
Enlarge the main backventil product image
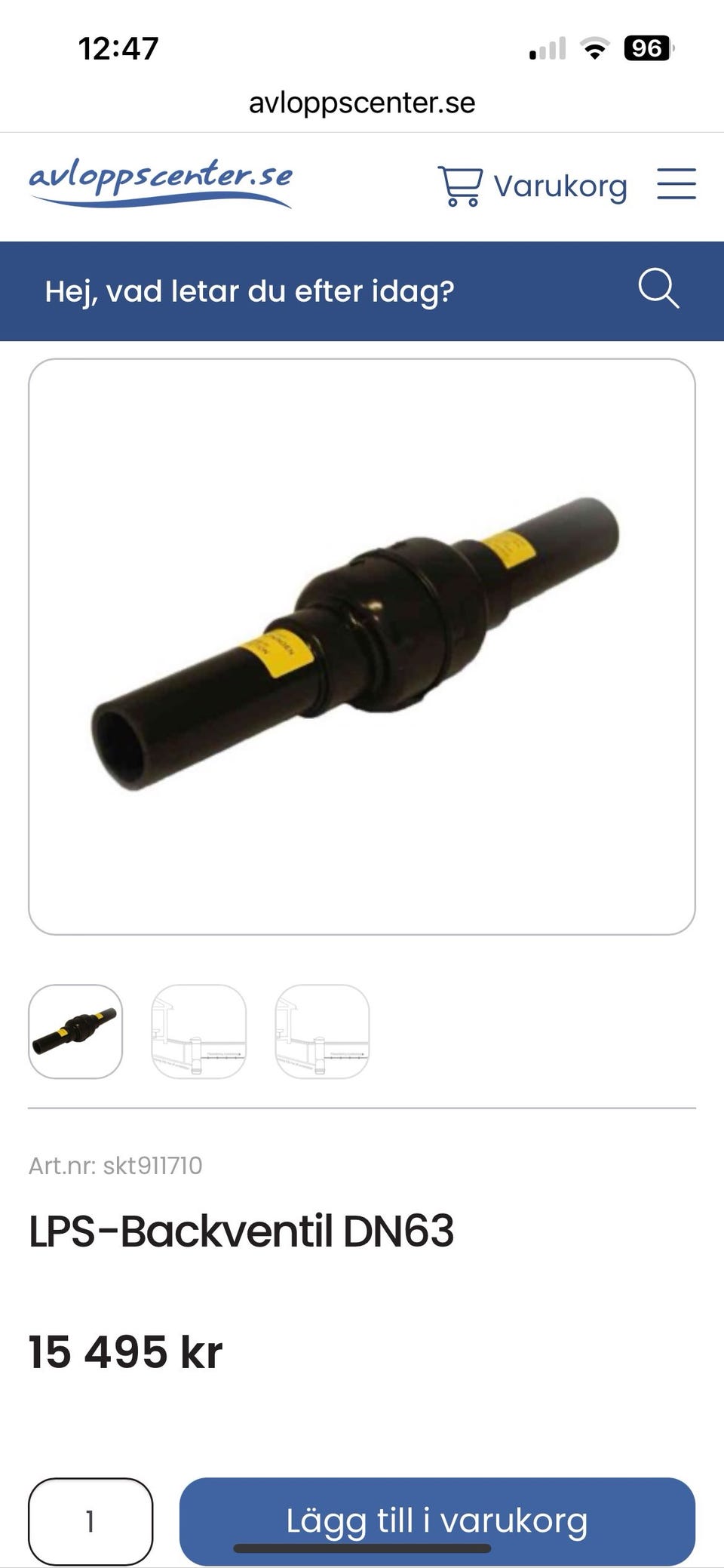tap(362, 646)
